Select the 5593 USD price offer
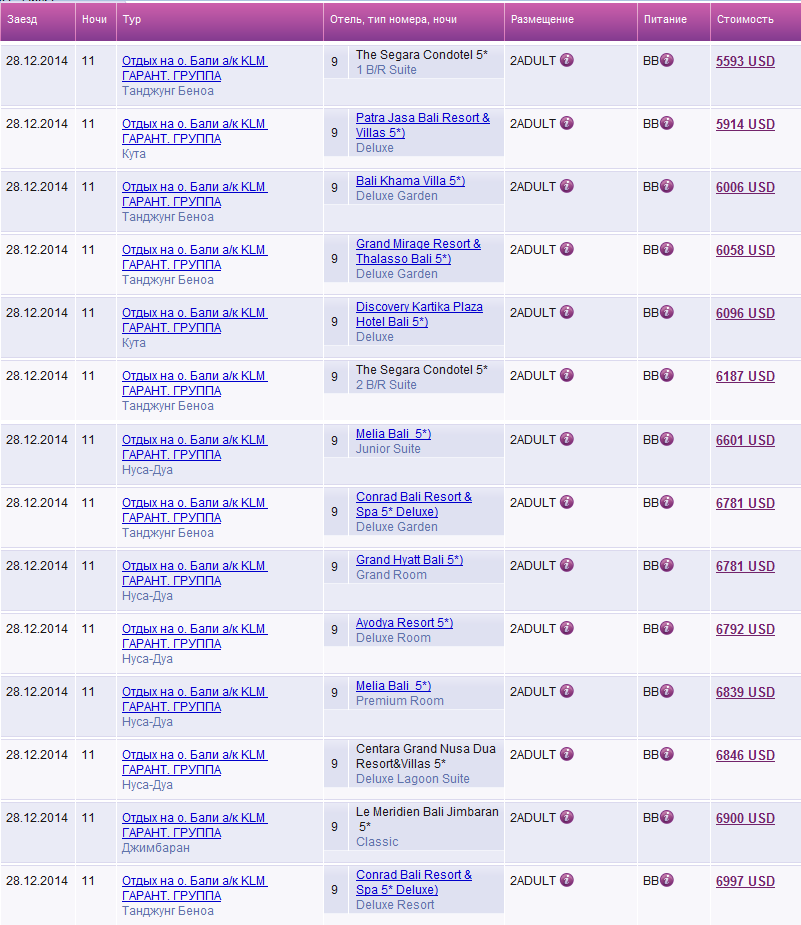801x925 pixels. 745,61
